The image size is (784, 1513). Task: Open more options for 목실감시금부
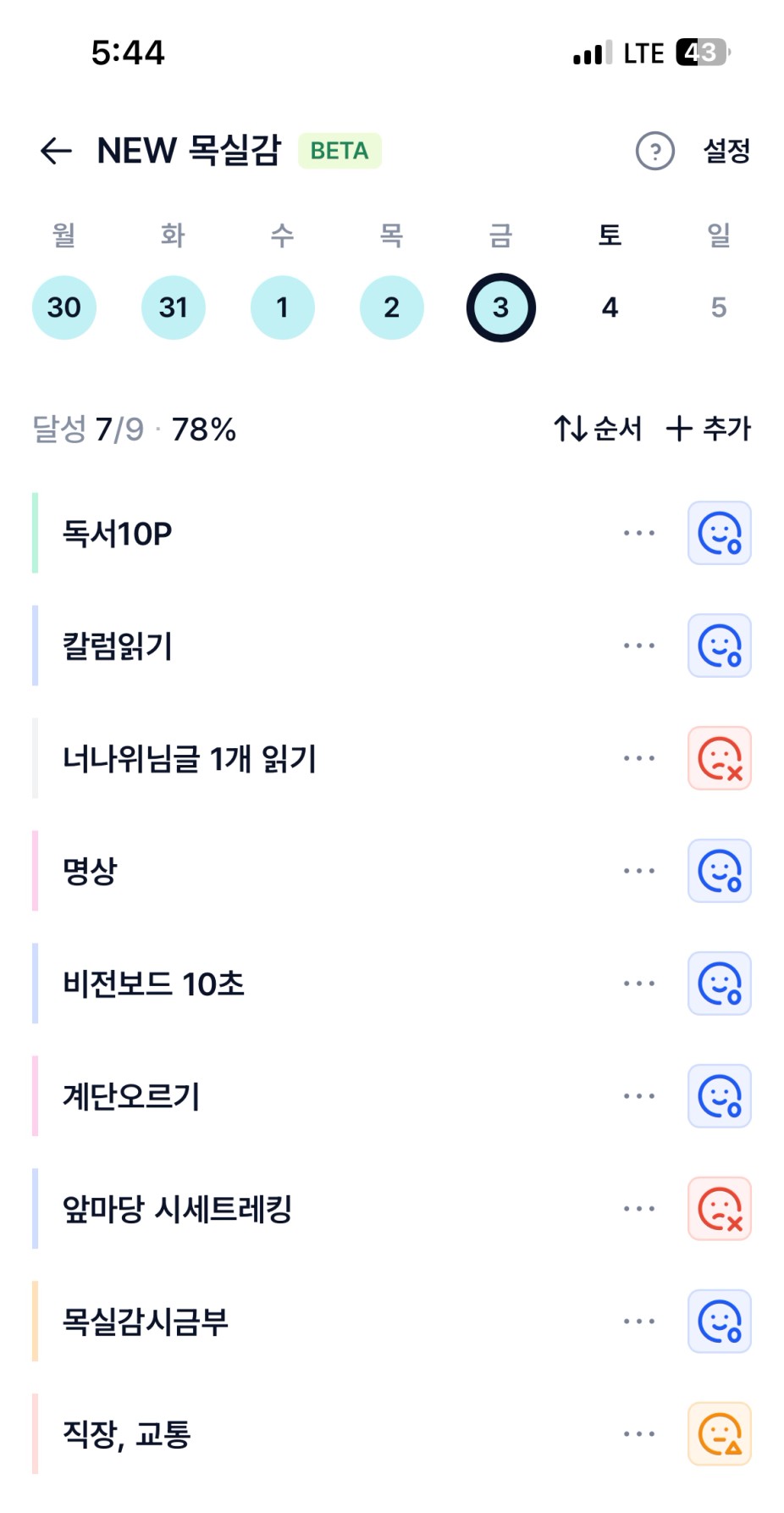638,1322
